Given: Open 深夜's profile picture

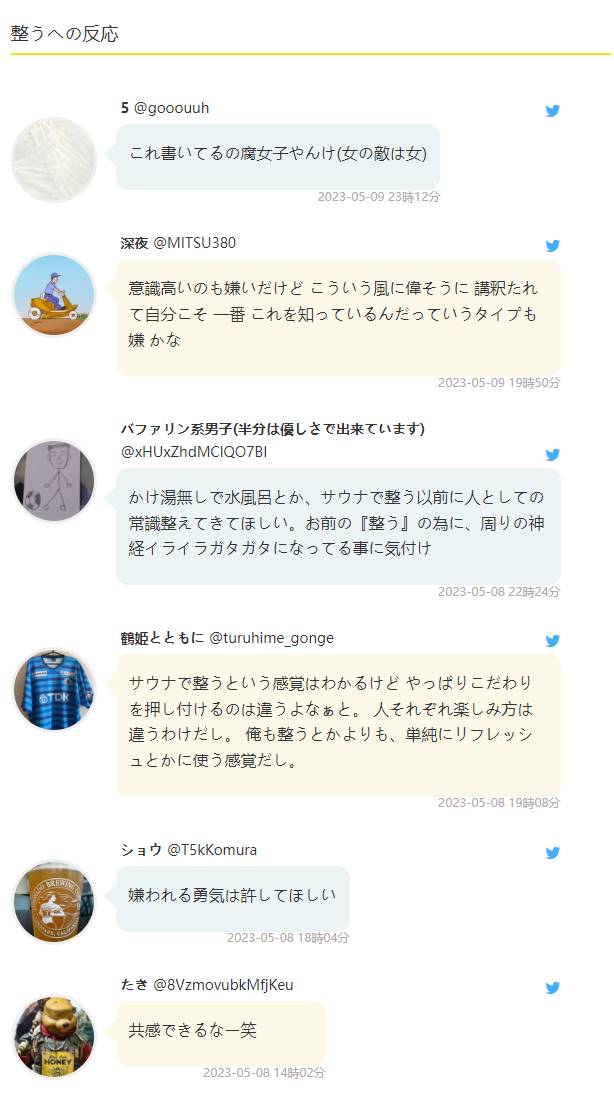Looking at the screenshot, I should click(54, 295).
